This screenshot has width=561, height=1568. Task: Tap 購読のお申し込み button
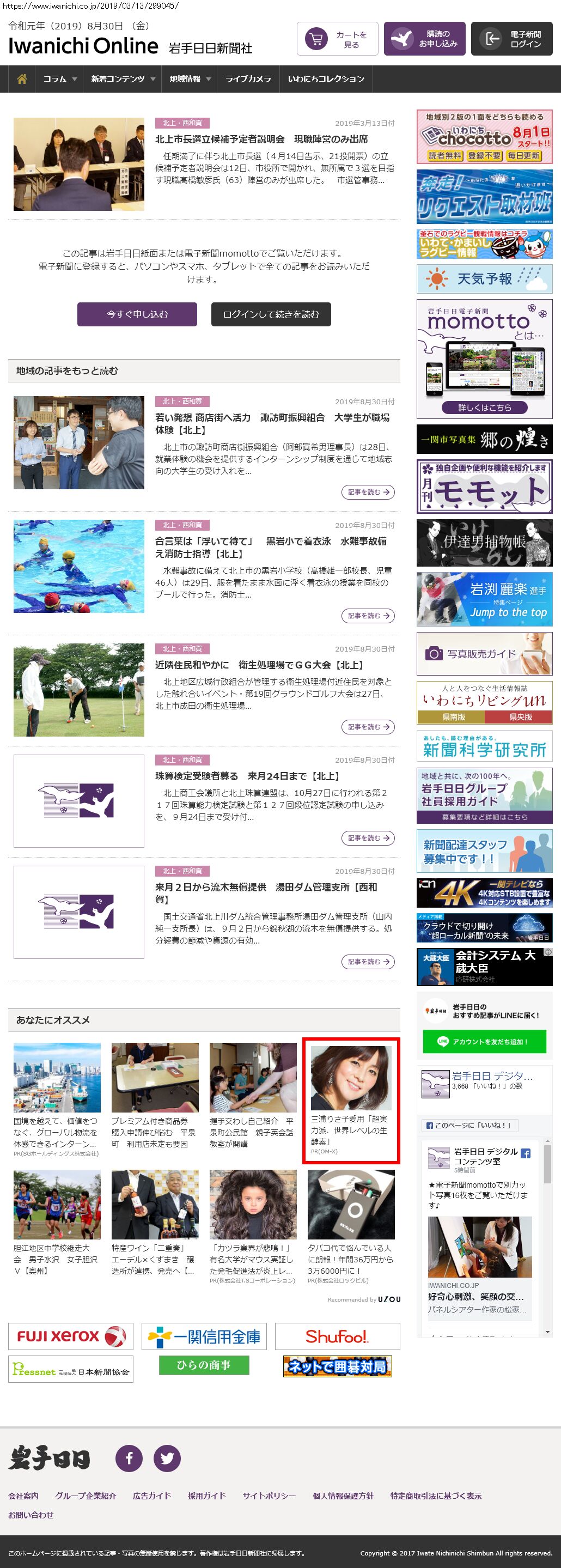pos(425,40)
